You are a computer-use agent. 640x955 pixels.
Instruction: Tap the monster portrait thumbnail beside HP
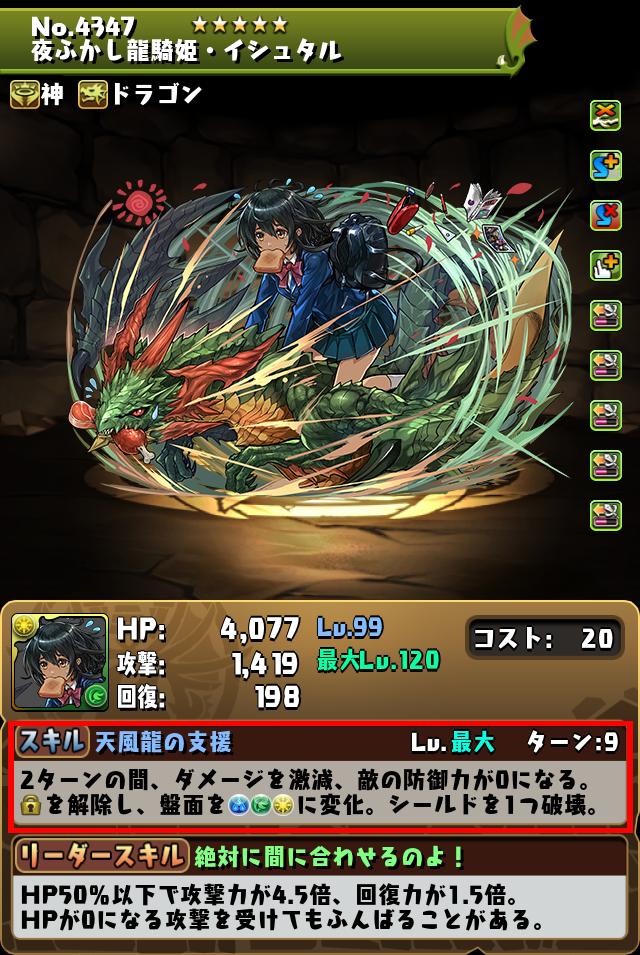point(60,662)
